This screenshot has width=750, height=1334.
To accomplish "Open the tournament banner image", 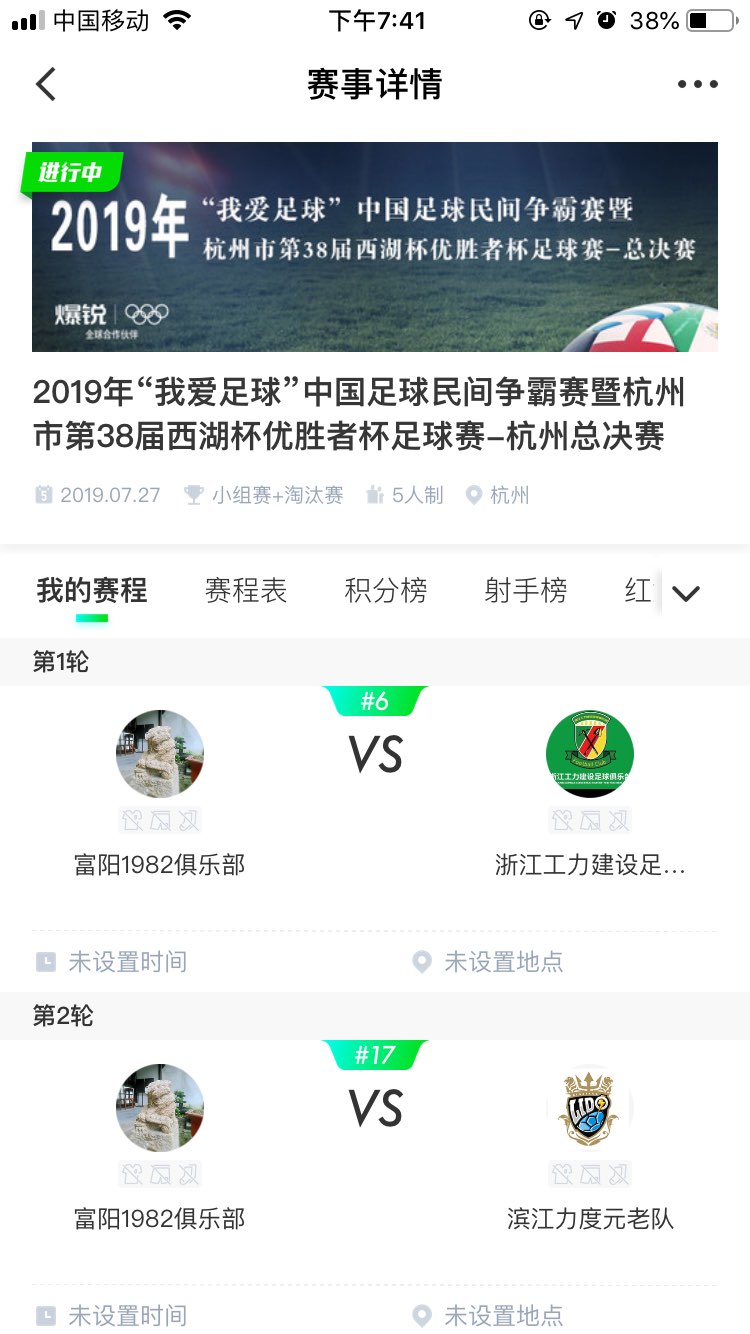I will (375, 247).
